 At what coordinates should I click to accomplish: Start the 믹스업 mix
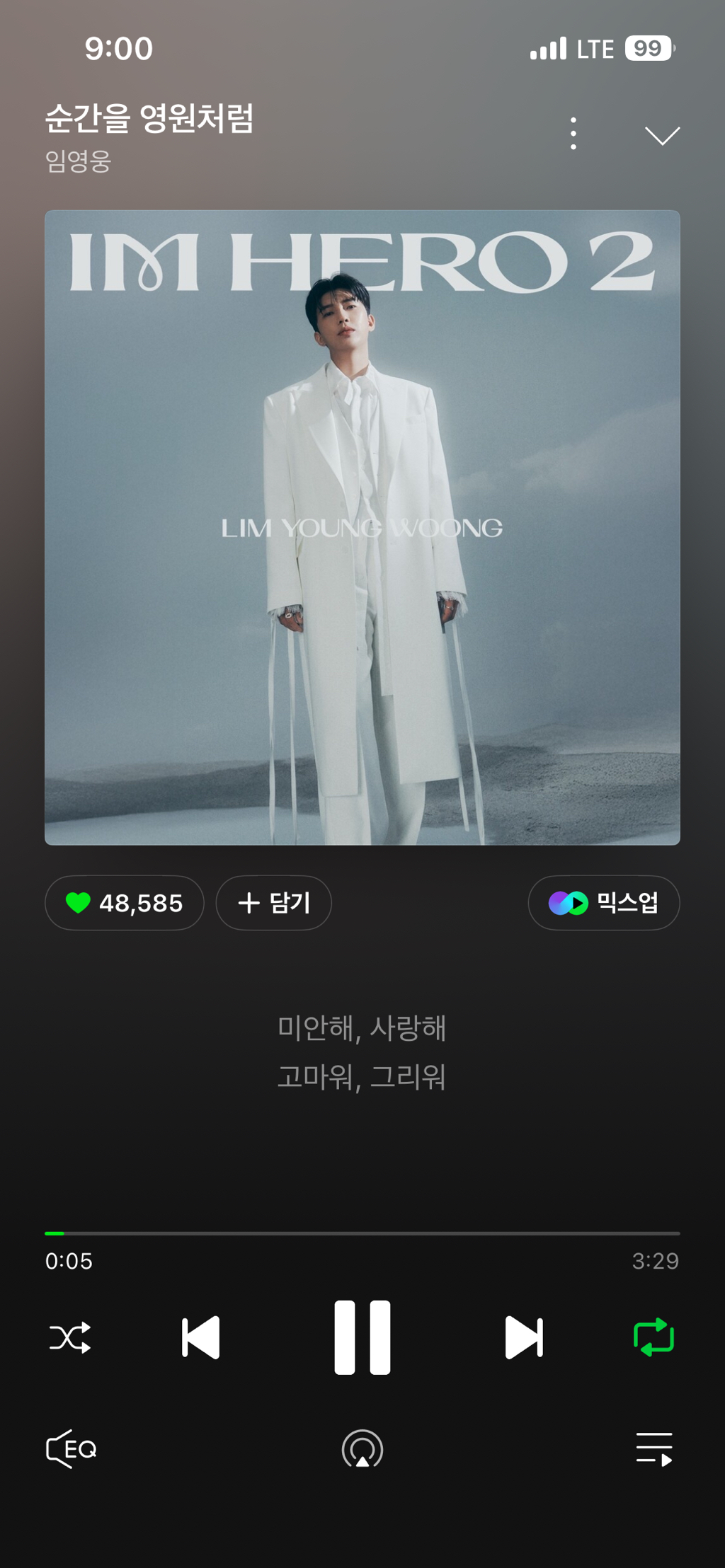[603, 903]
